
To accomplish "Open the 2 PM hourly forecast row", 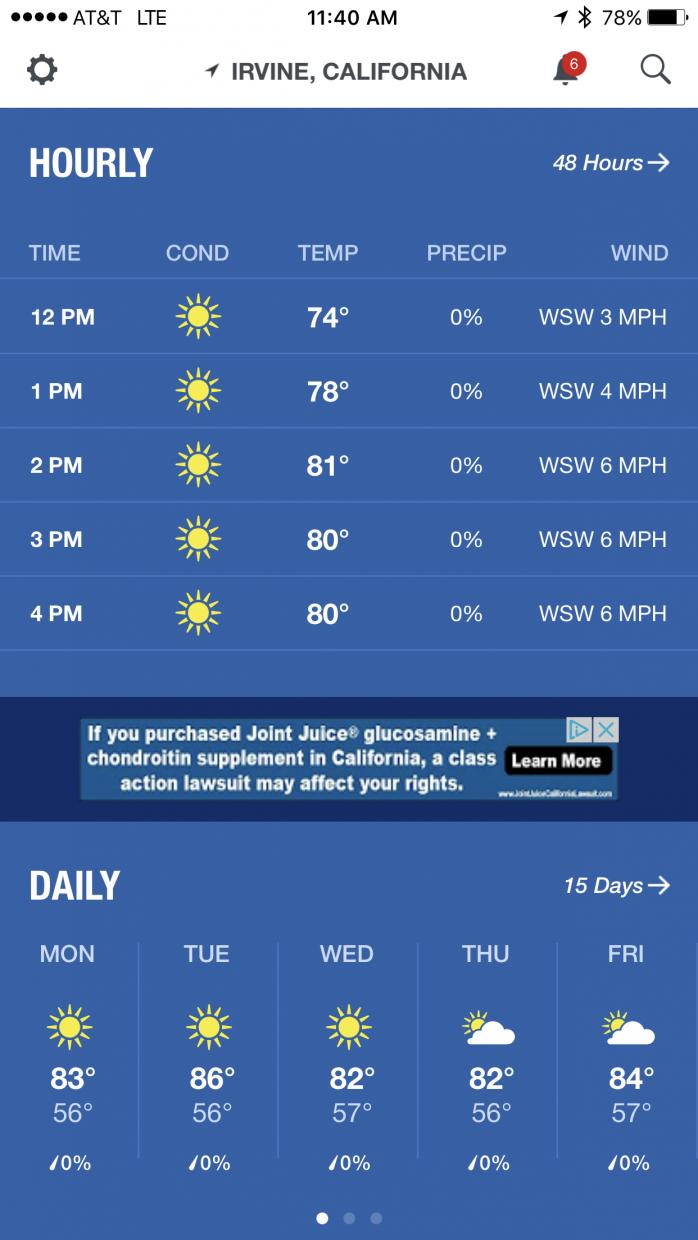I will click(349, 465).
